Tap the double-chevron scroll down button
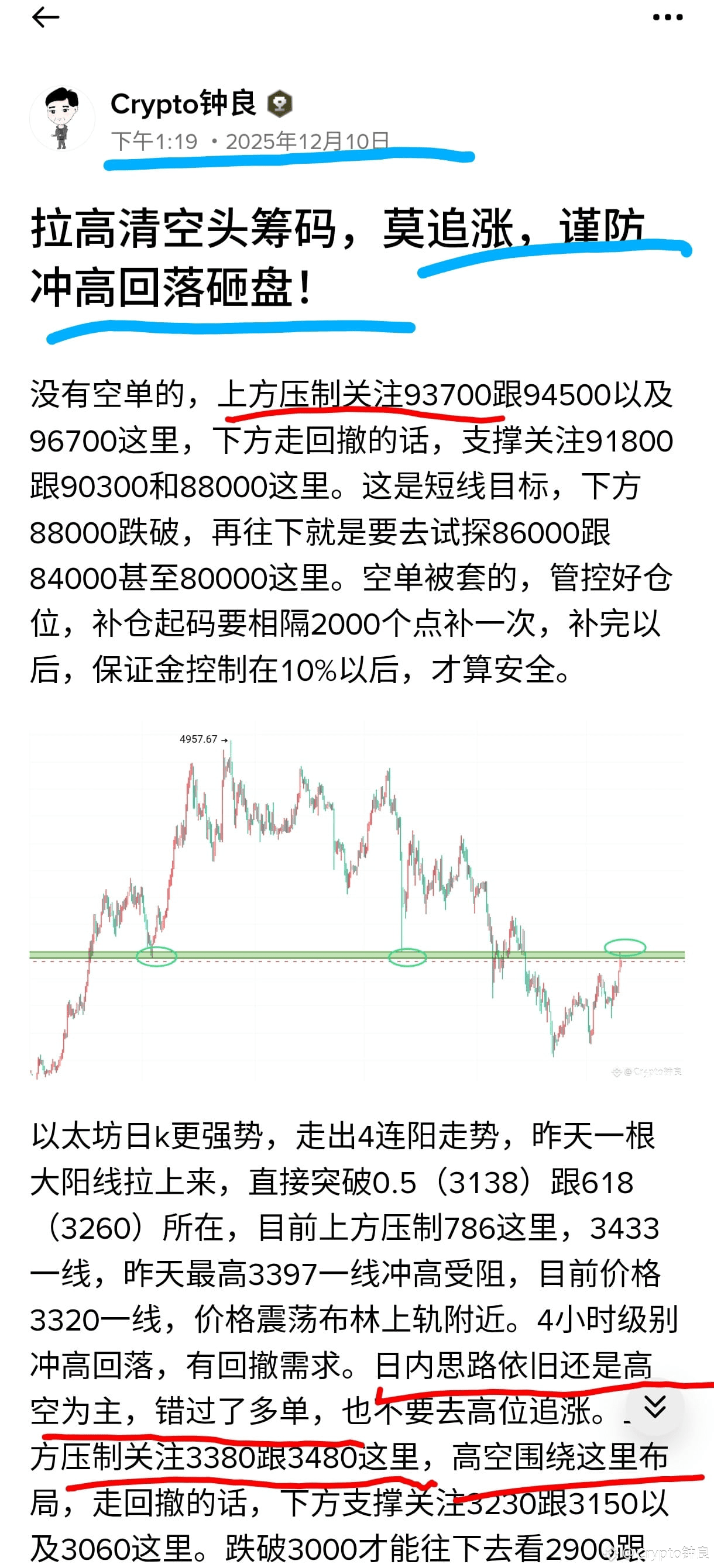Viewport: 714px width, 1568px height. click(x=654, y=1407)
